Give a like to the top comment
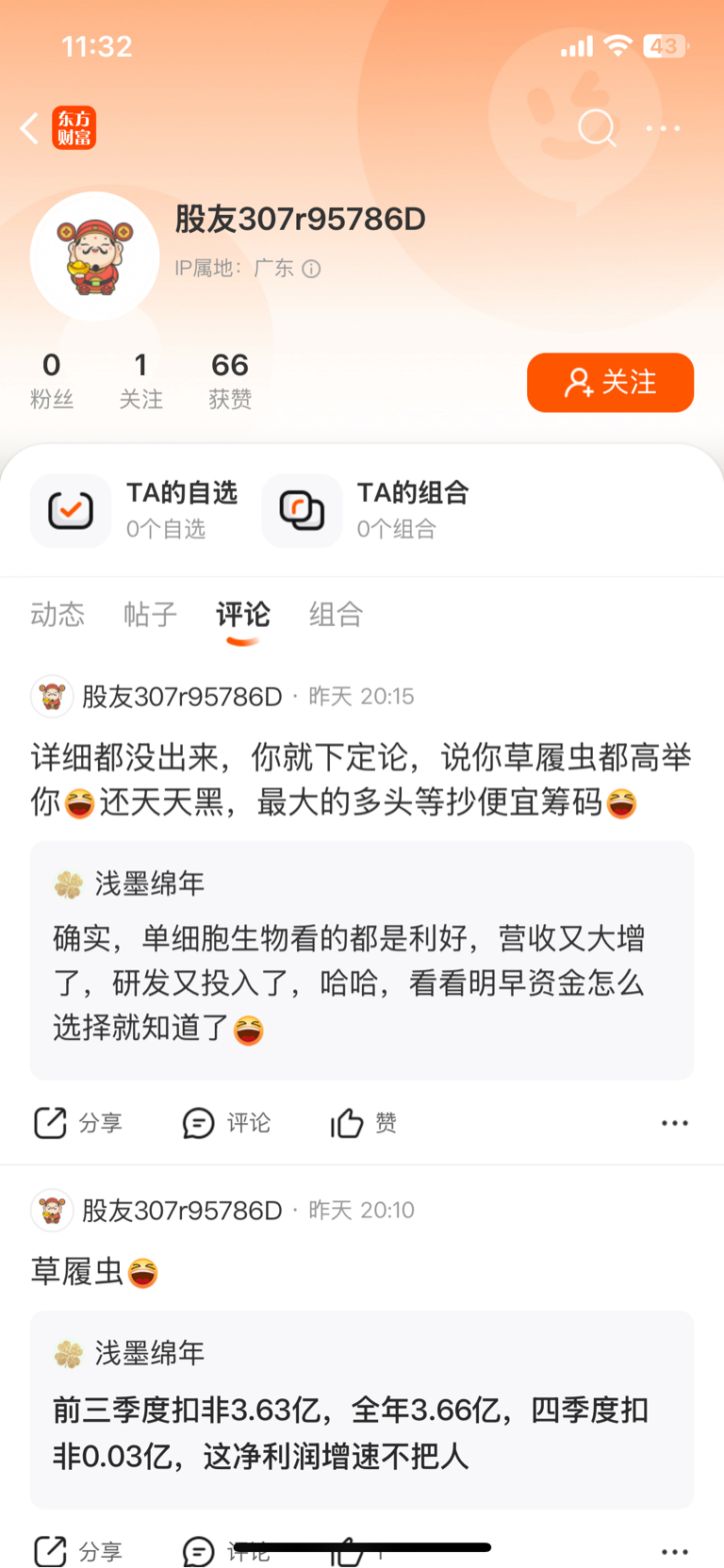 coord(362,1122)
